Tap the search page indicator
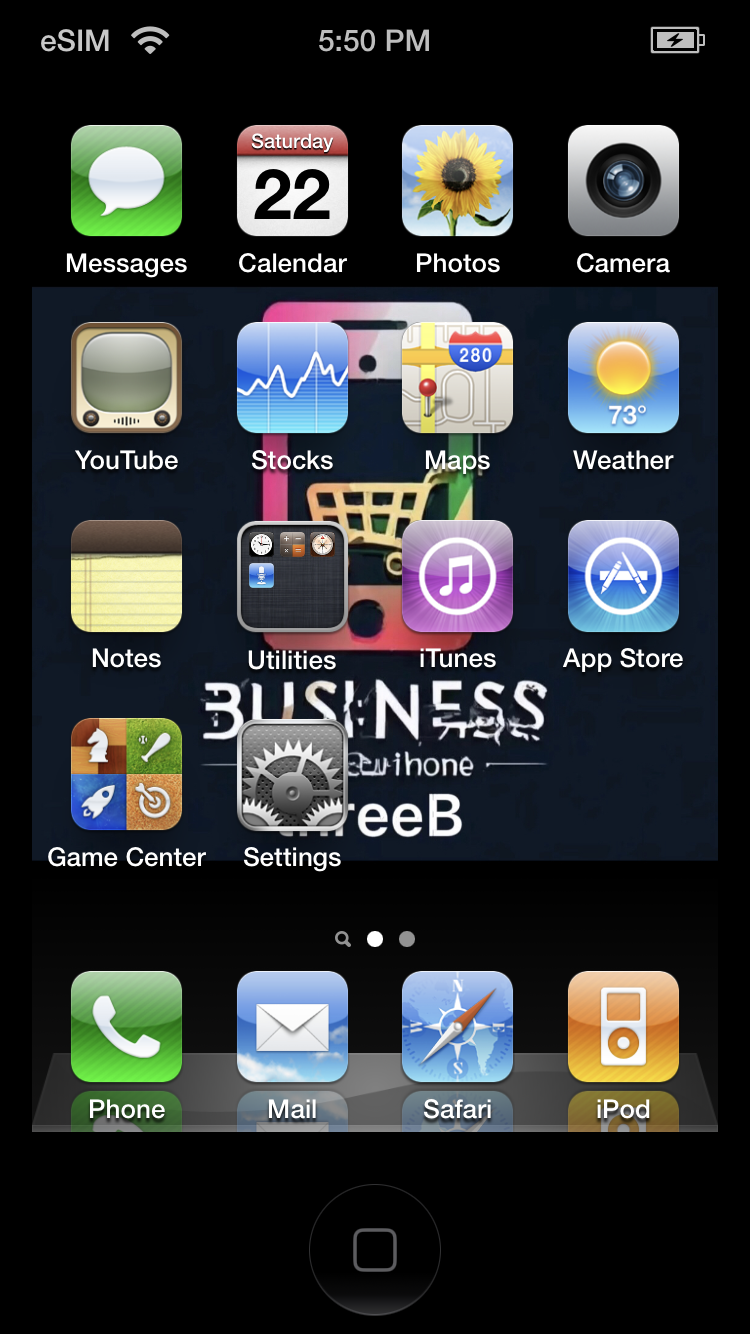Screen dimensions: 750x1334 pyautogui.click(x=343, y=939)
